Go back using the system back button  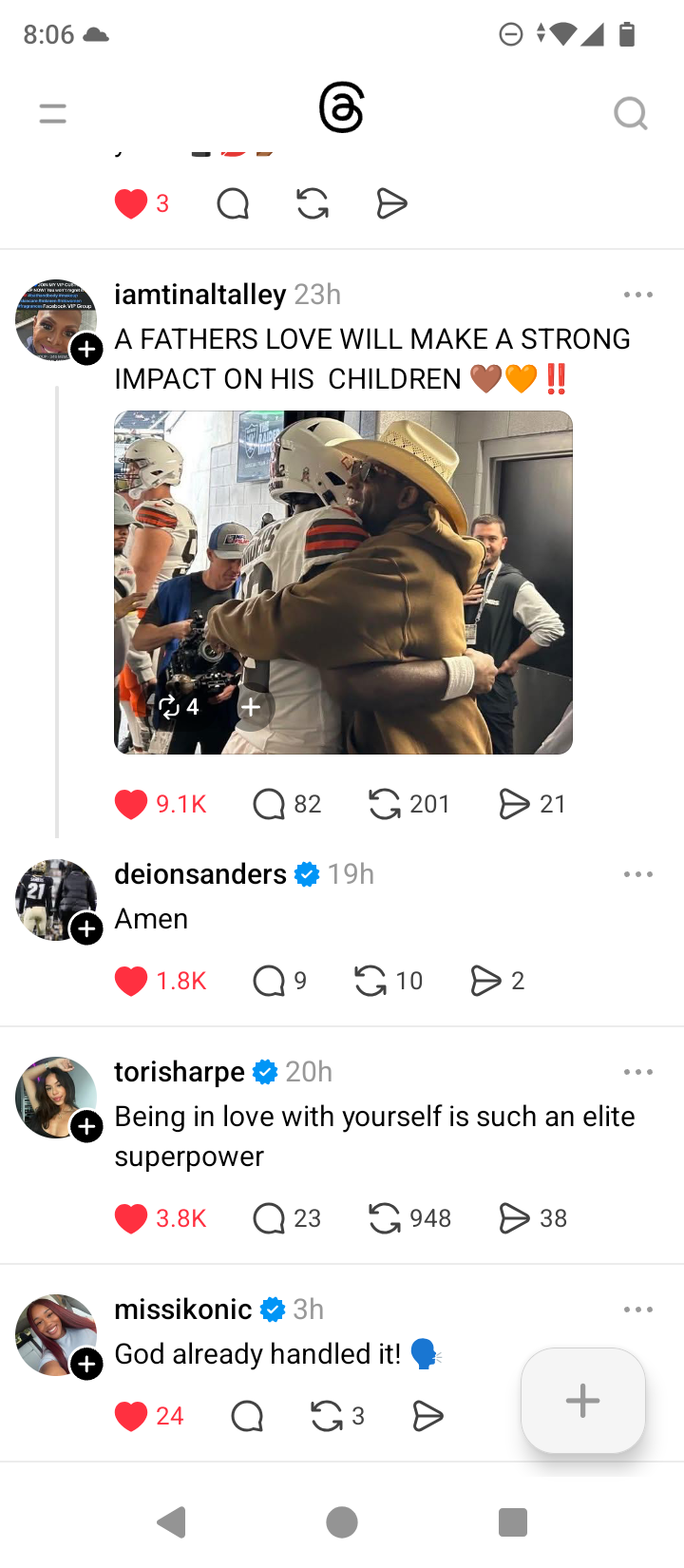click(172, 1522)
